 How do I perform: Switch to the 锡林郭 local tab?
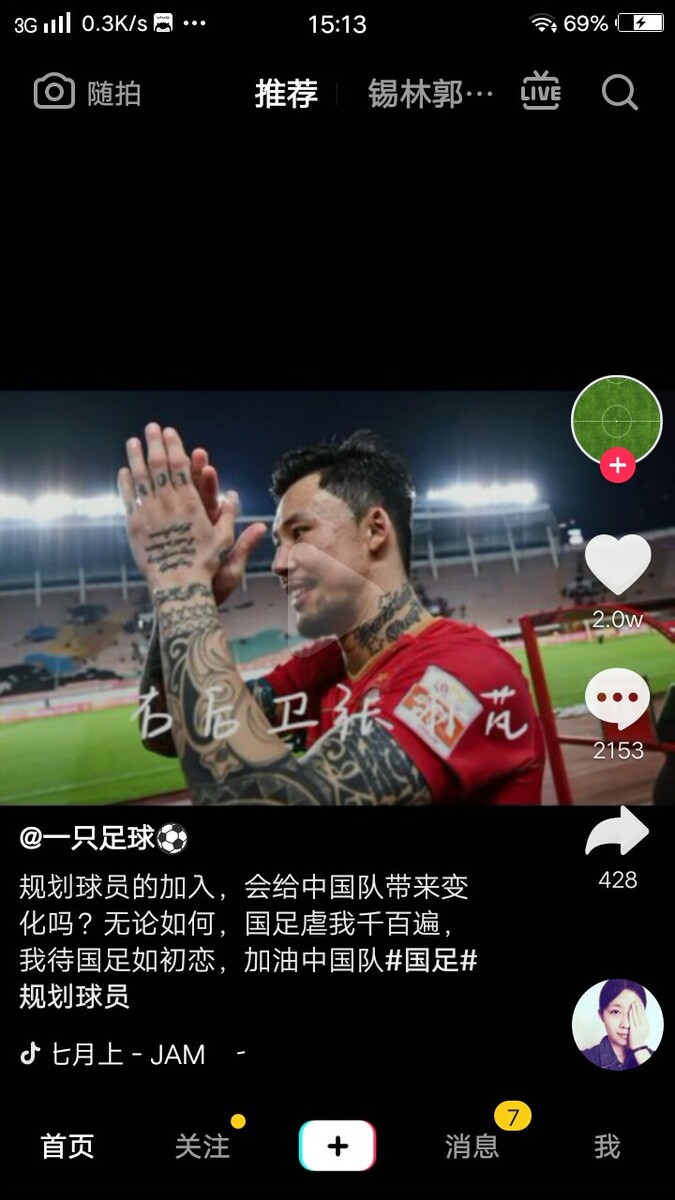(430, 94)
